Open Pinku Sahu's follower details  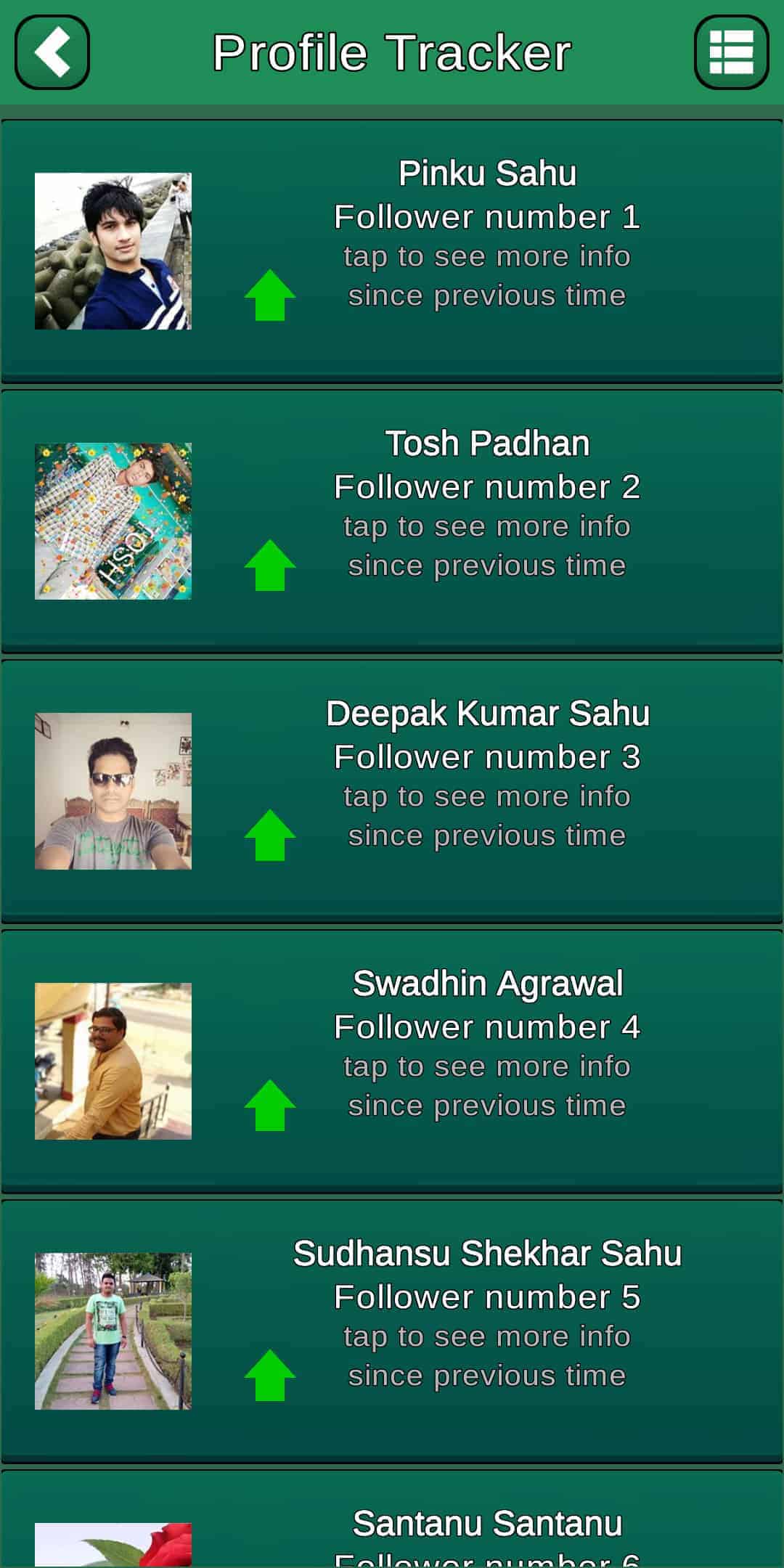[x=392, y=250]
